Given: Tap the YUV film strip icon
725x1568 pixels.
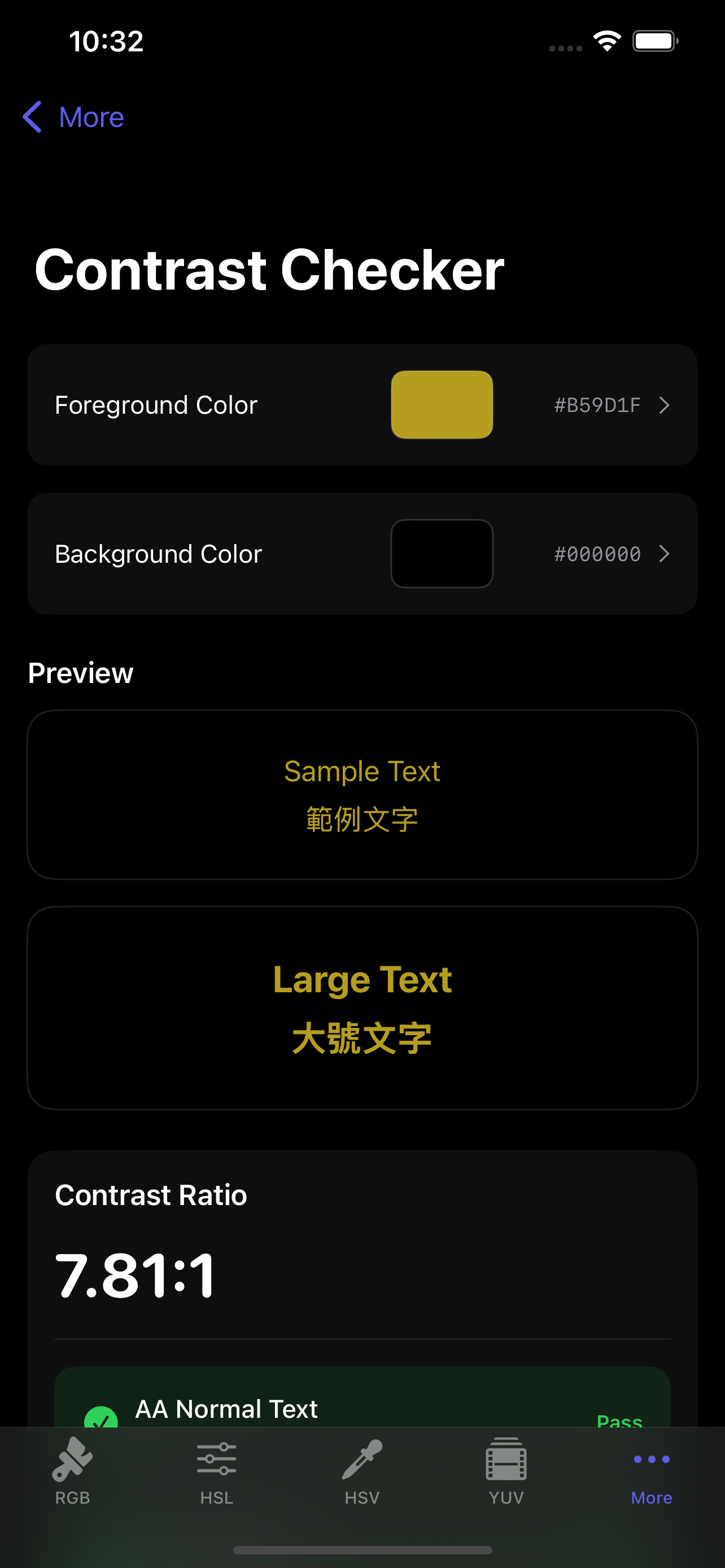Looking at the screenshot, I should [506, 1458].
